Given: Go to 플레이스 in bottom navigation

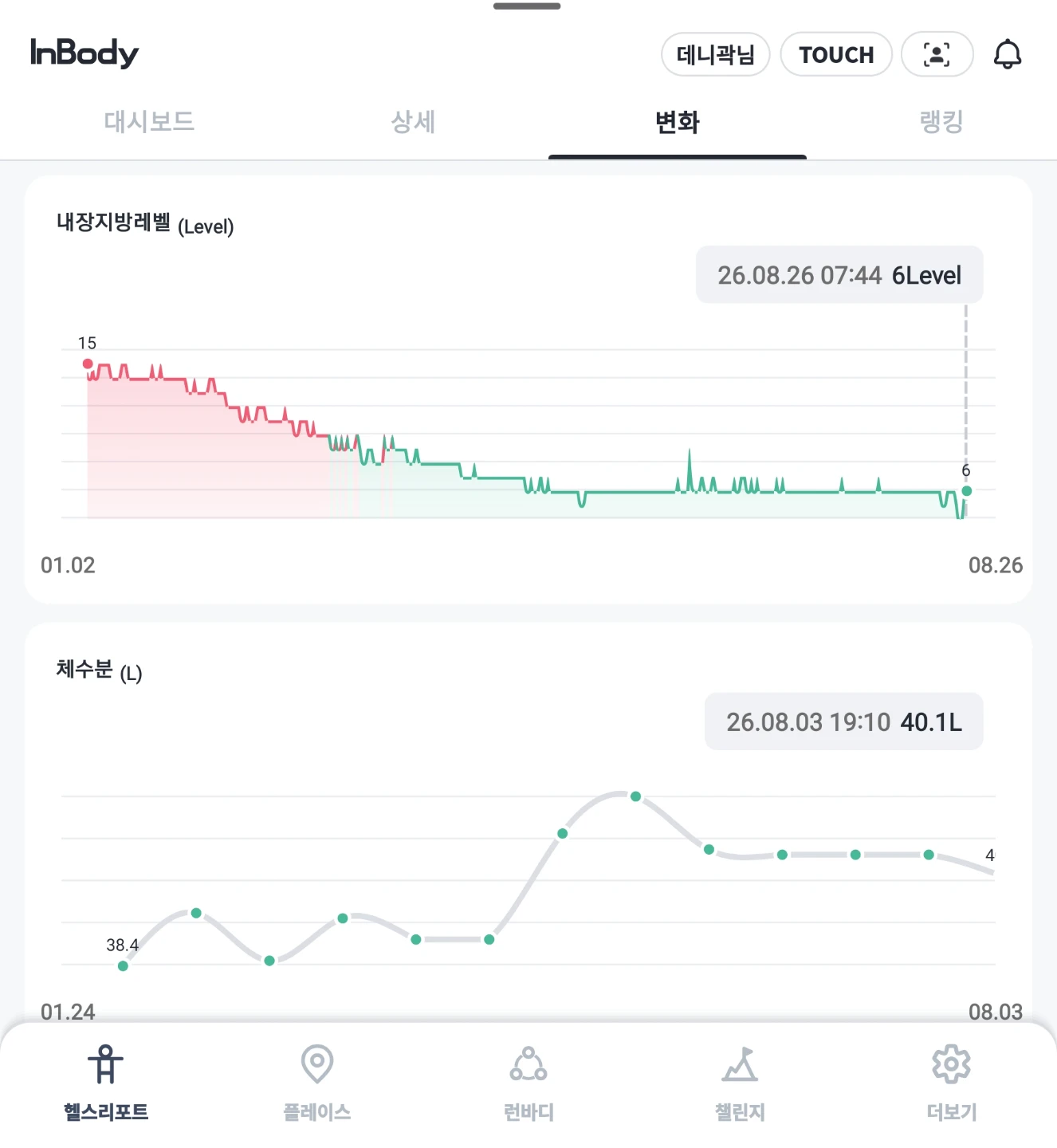Looking at the screenshot, I should tap(317, 1083).
